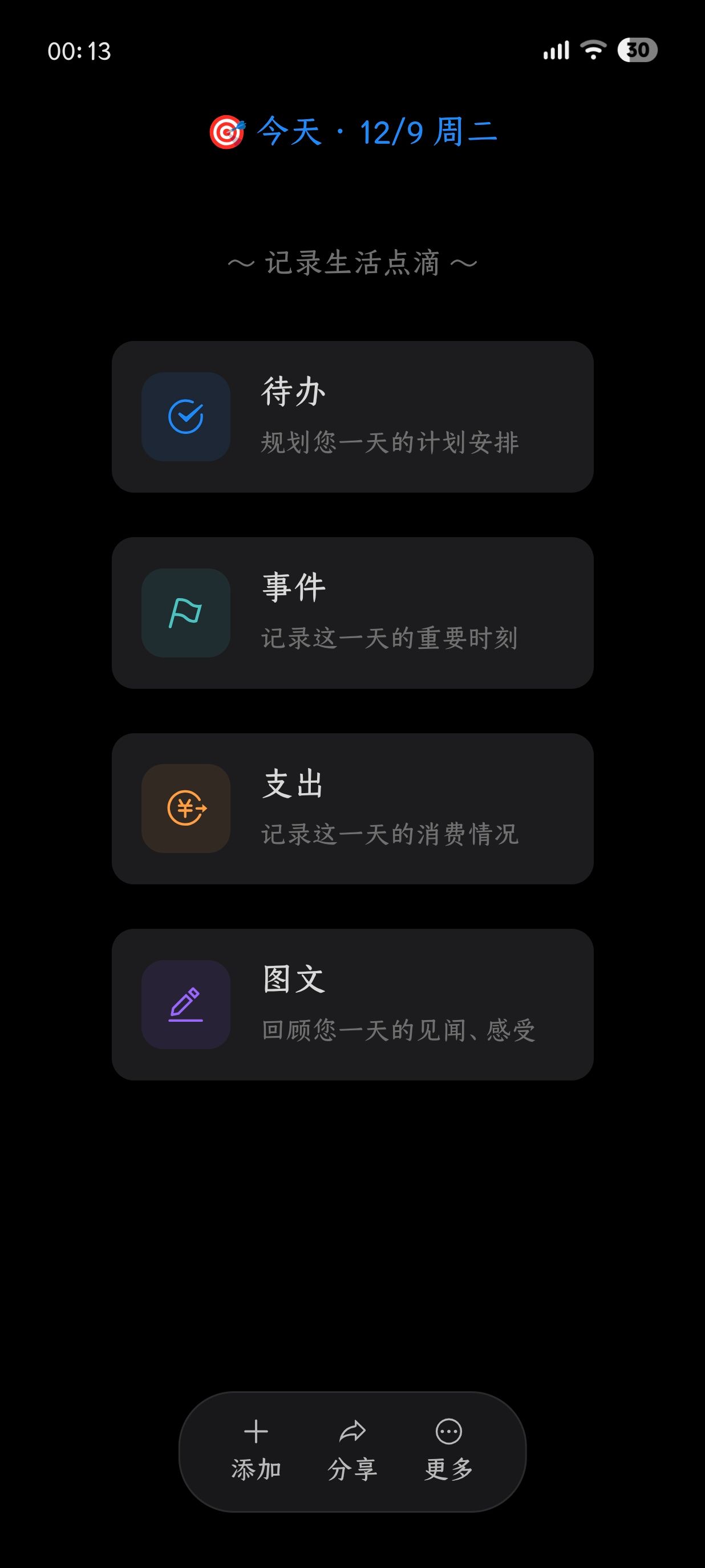
Task: Open the 更多 more options
Action: click(x=449, y=1450)
